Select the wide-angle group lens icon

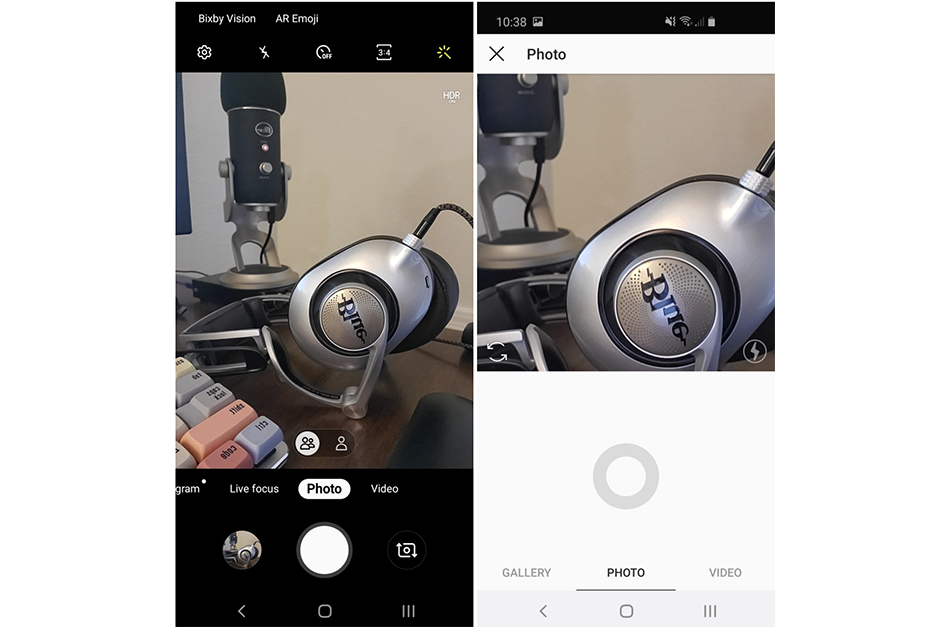pyautogui.click(x=307, y=443)
